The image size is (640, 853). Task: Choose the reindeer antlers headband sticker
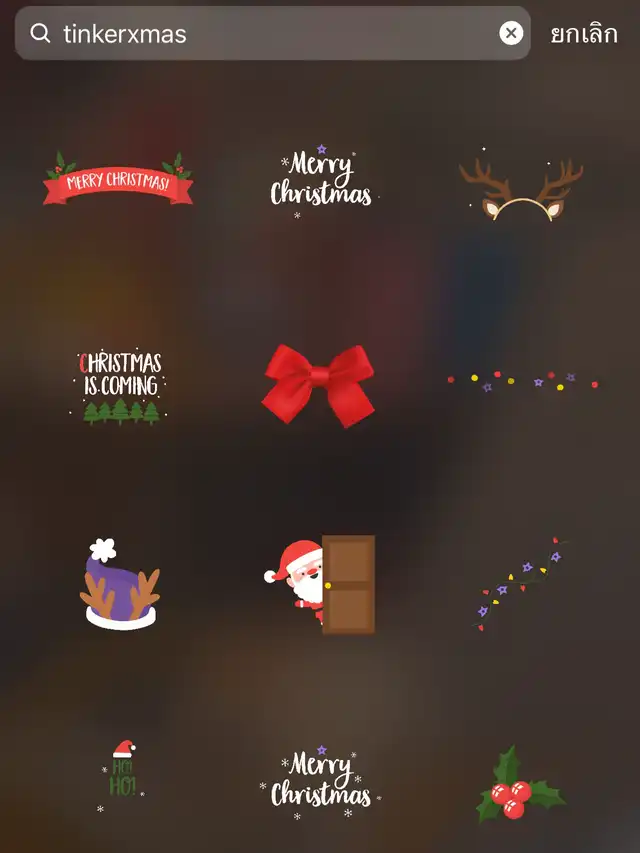point(521,187)
